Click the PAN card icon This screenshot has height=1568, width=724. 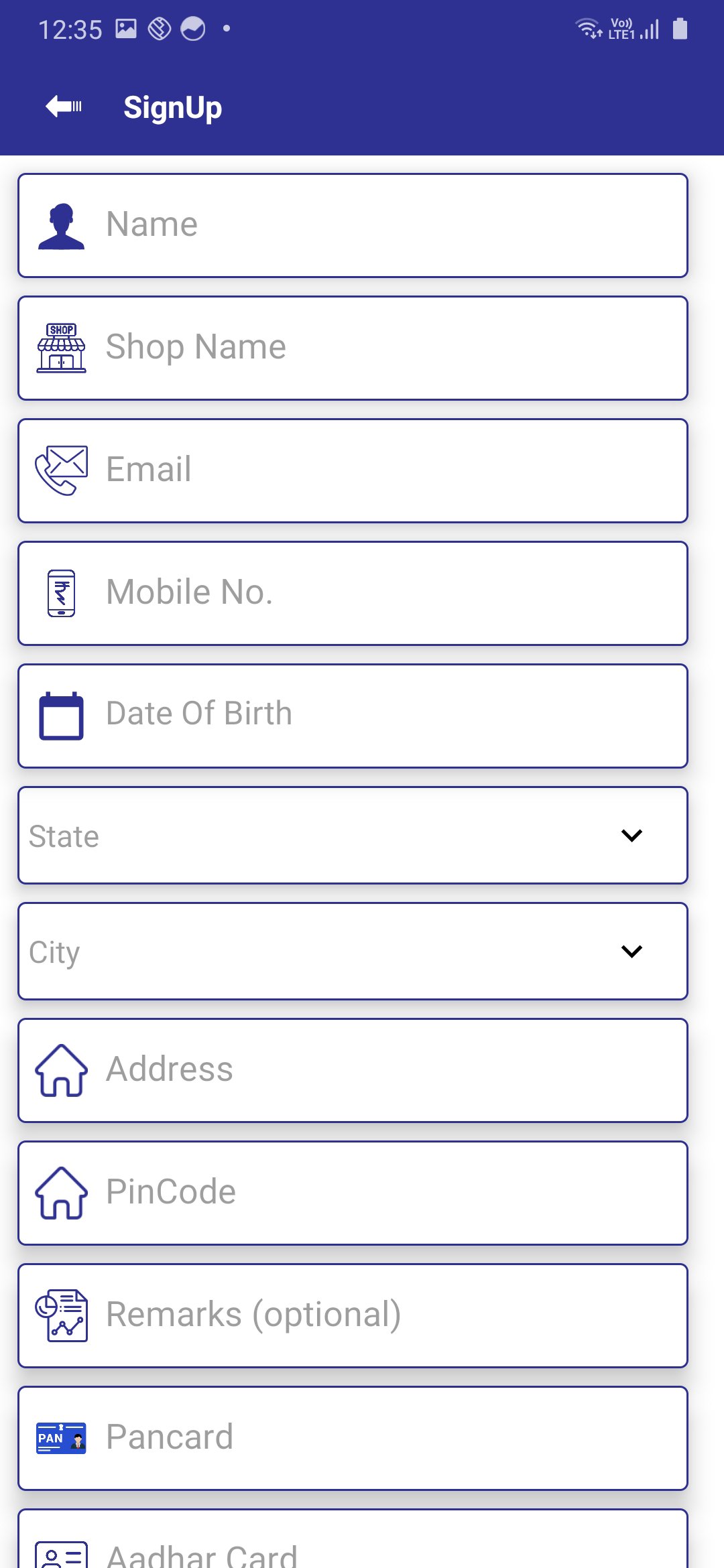coord(61,1437)
